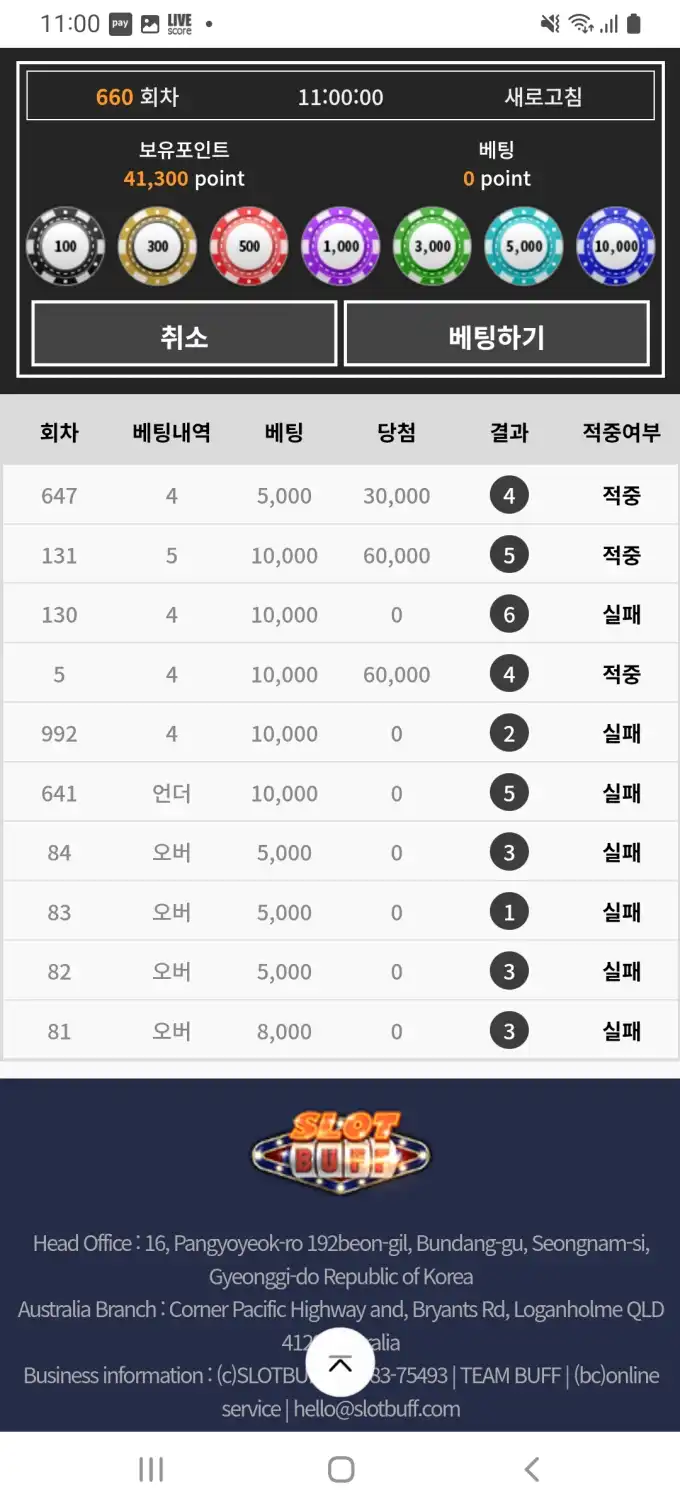Pick the purple 1,000 chip

coord(341,246)
